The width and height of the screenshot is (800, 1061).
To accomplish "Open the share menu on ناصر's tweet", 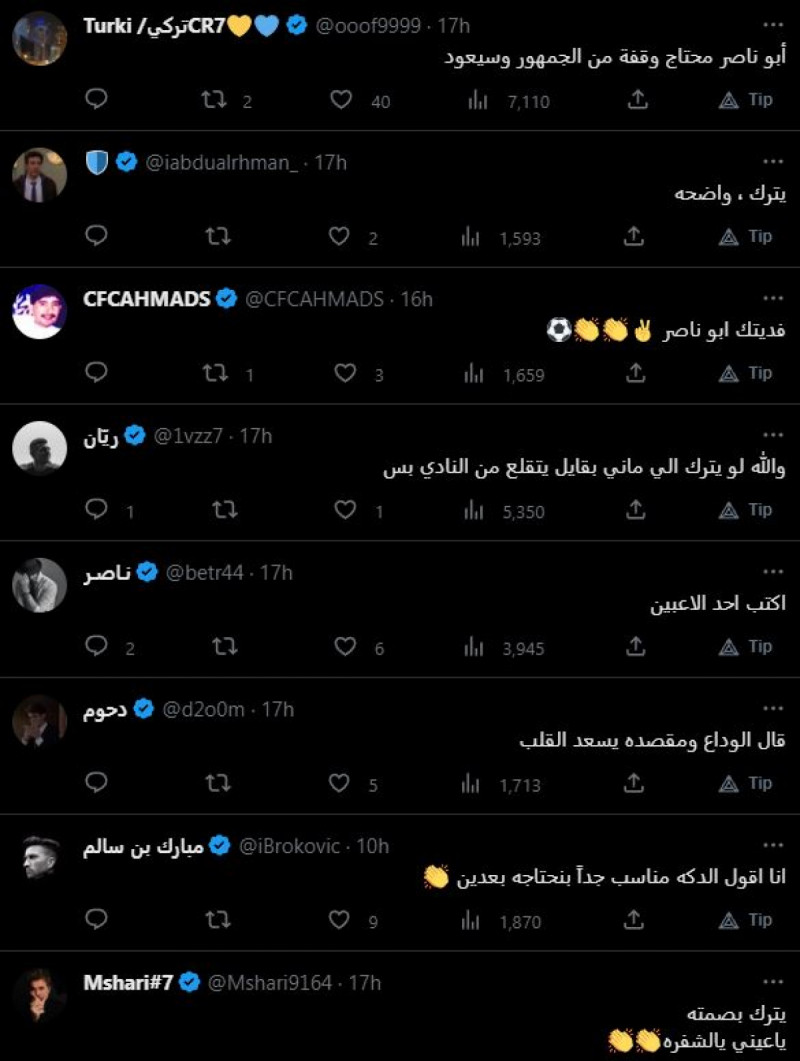I will 633,647.
